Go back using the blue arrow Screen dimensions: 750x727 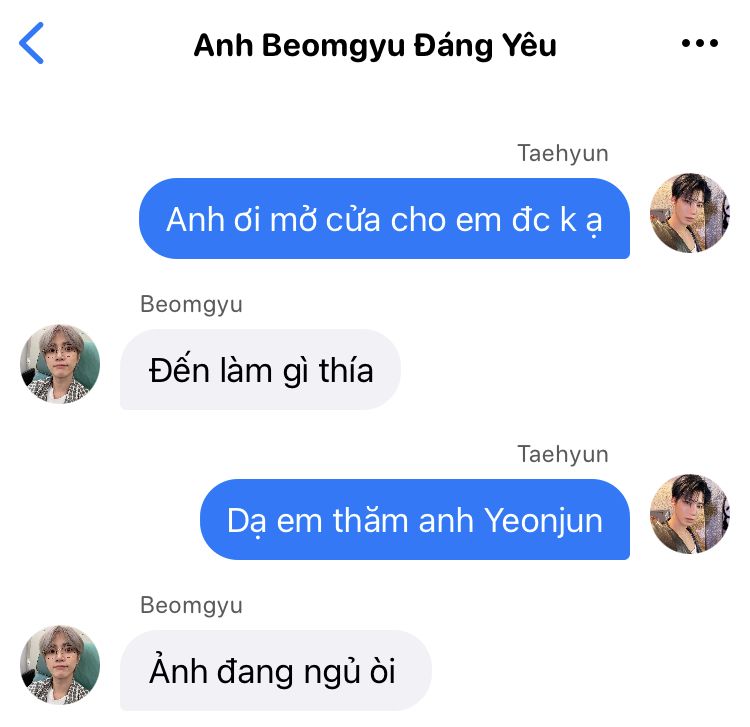tap(32, 43)
